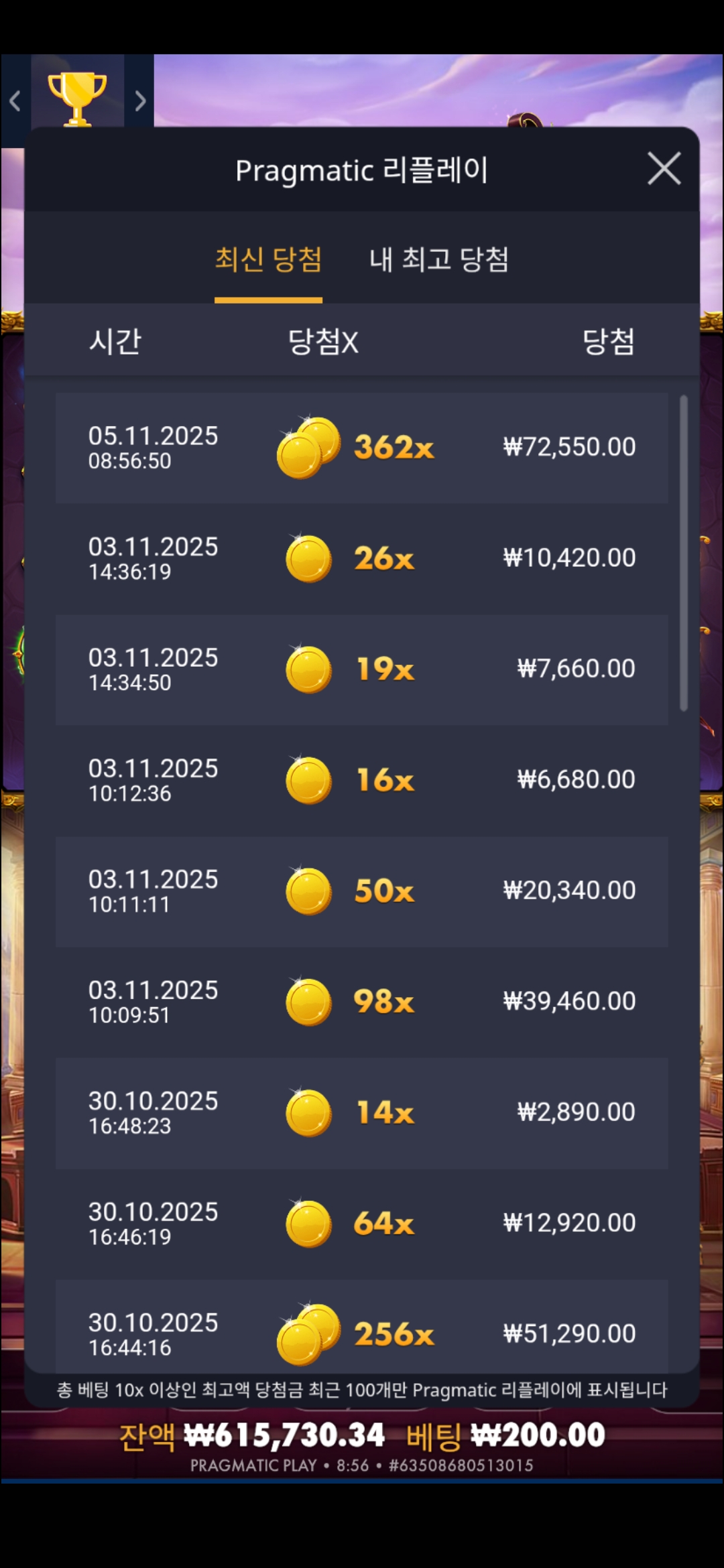Replay the 16x win at 10:12:36

click(362, 780)
